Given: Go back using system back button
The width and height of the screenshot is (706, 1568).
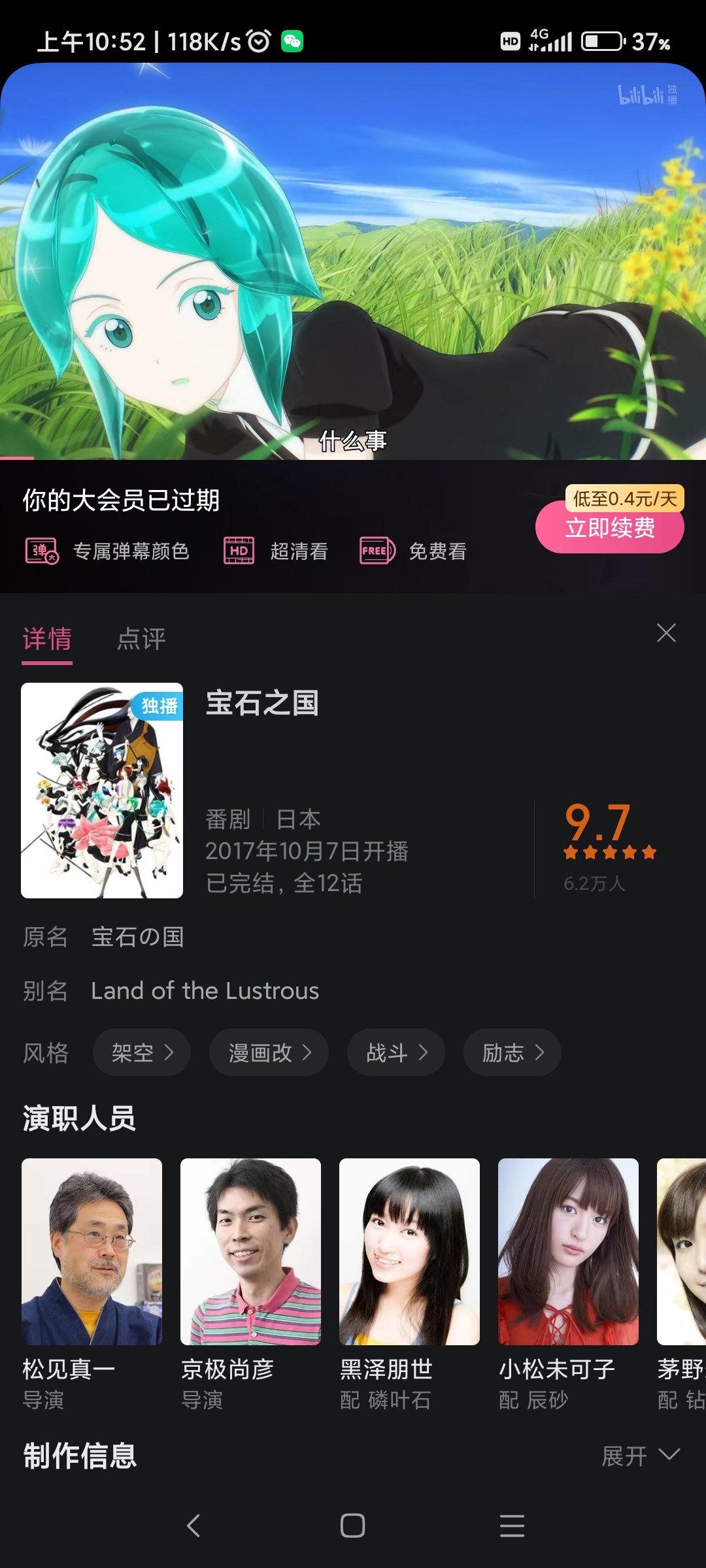Looking at the screenshot, I should (193, 1526).
